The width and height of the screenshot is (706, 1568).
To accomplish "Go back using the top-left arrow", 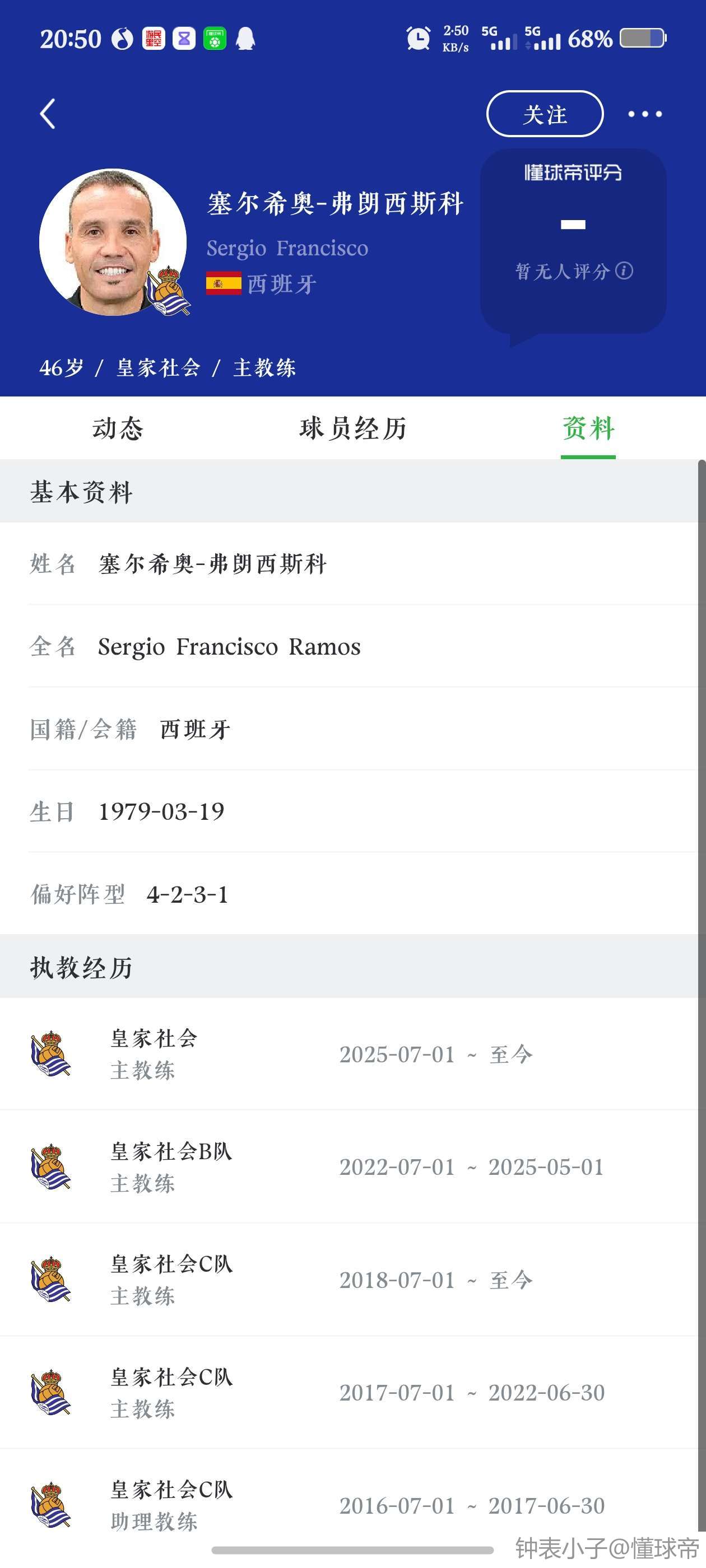I will [x=48, y=114].
